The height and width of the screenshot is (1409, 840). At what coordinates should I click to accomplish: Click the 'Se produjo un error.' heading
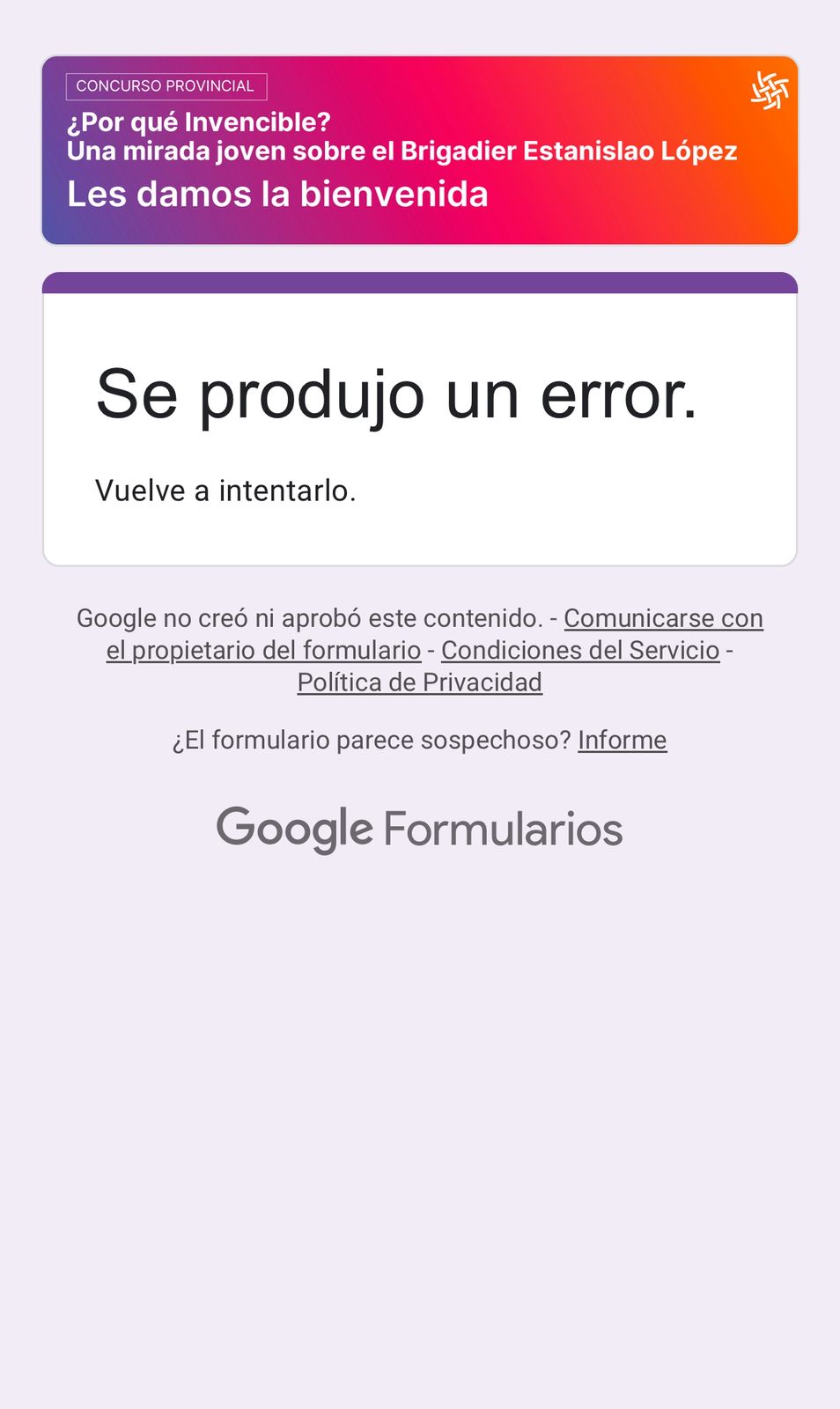coord(396,396)
